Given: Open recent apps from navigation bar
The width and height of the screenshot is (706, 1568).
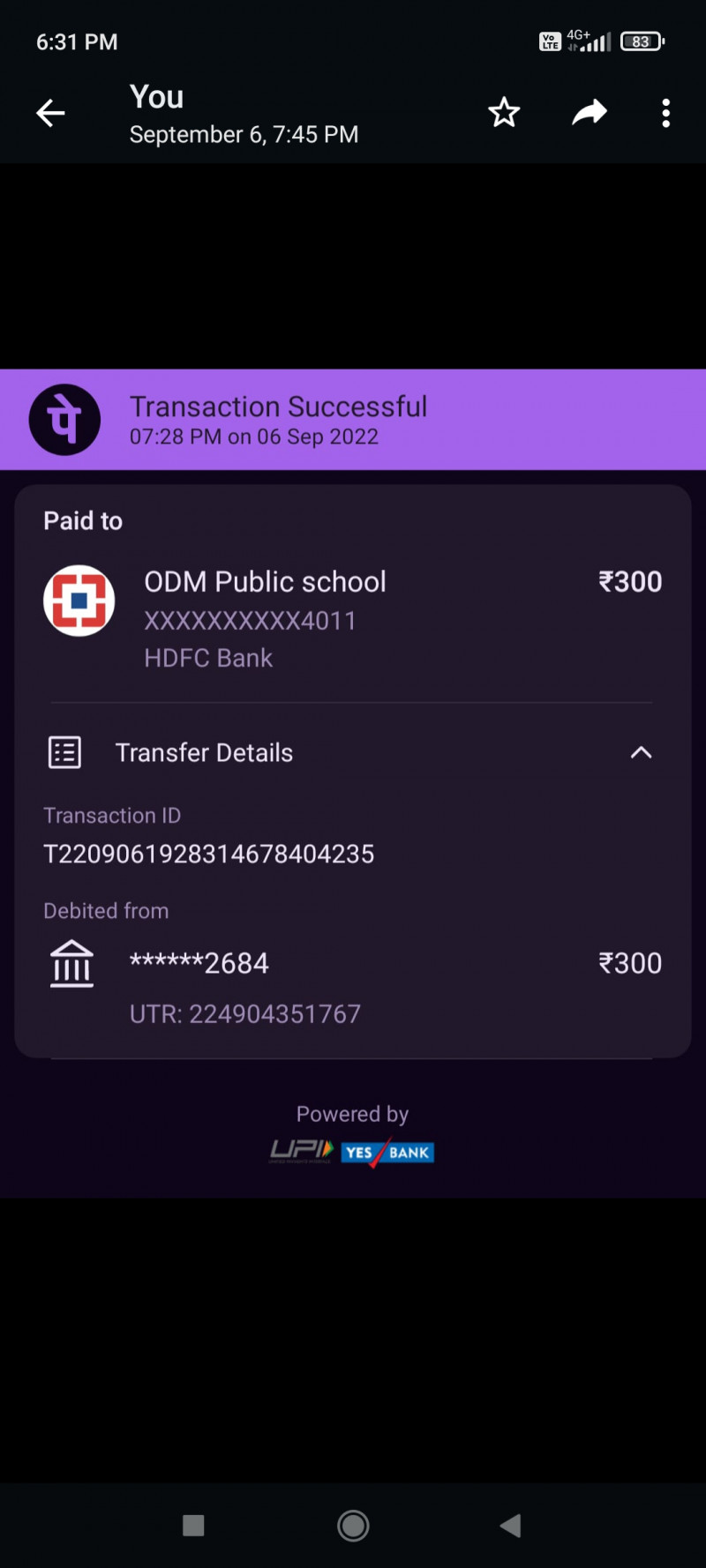Looking at the screenshot, I should (193, 1526).
